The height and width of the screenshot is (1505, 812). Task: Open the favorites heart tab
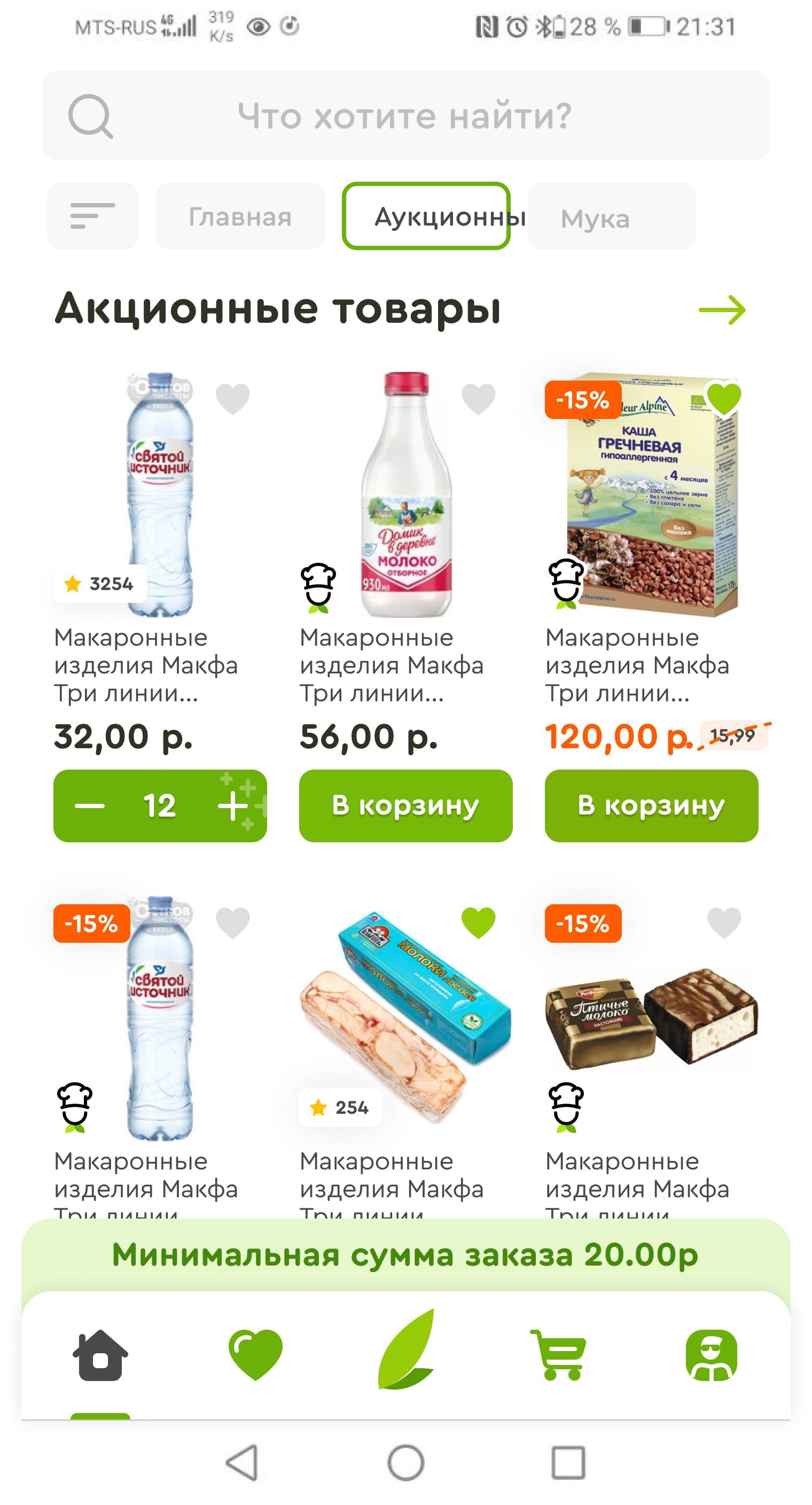[255, 1355]
